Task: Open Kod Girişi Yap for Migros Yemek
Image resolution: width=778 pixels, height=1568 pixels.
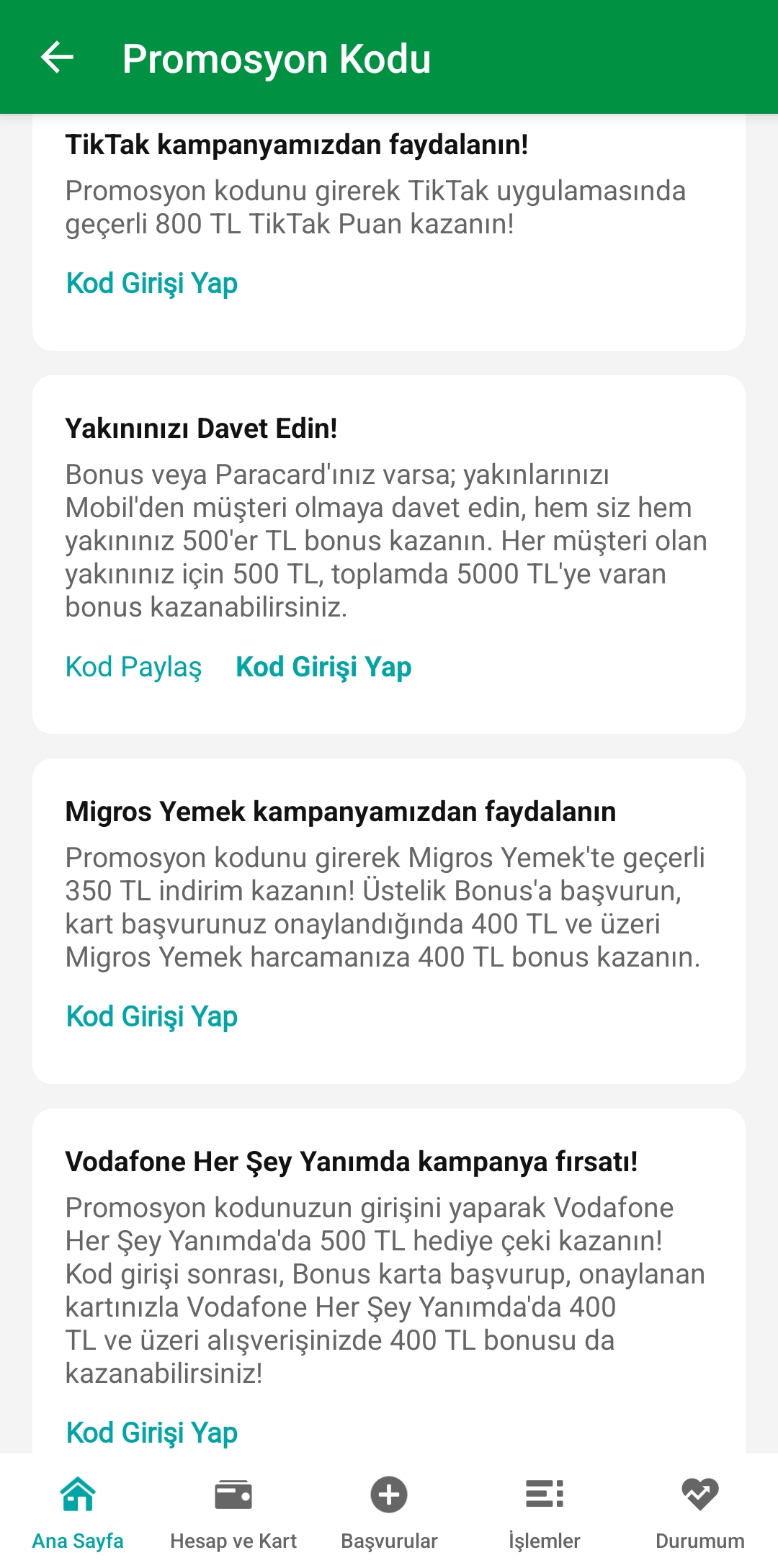Action: click(151, 1017)
